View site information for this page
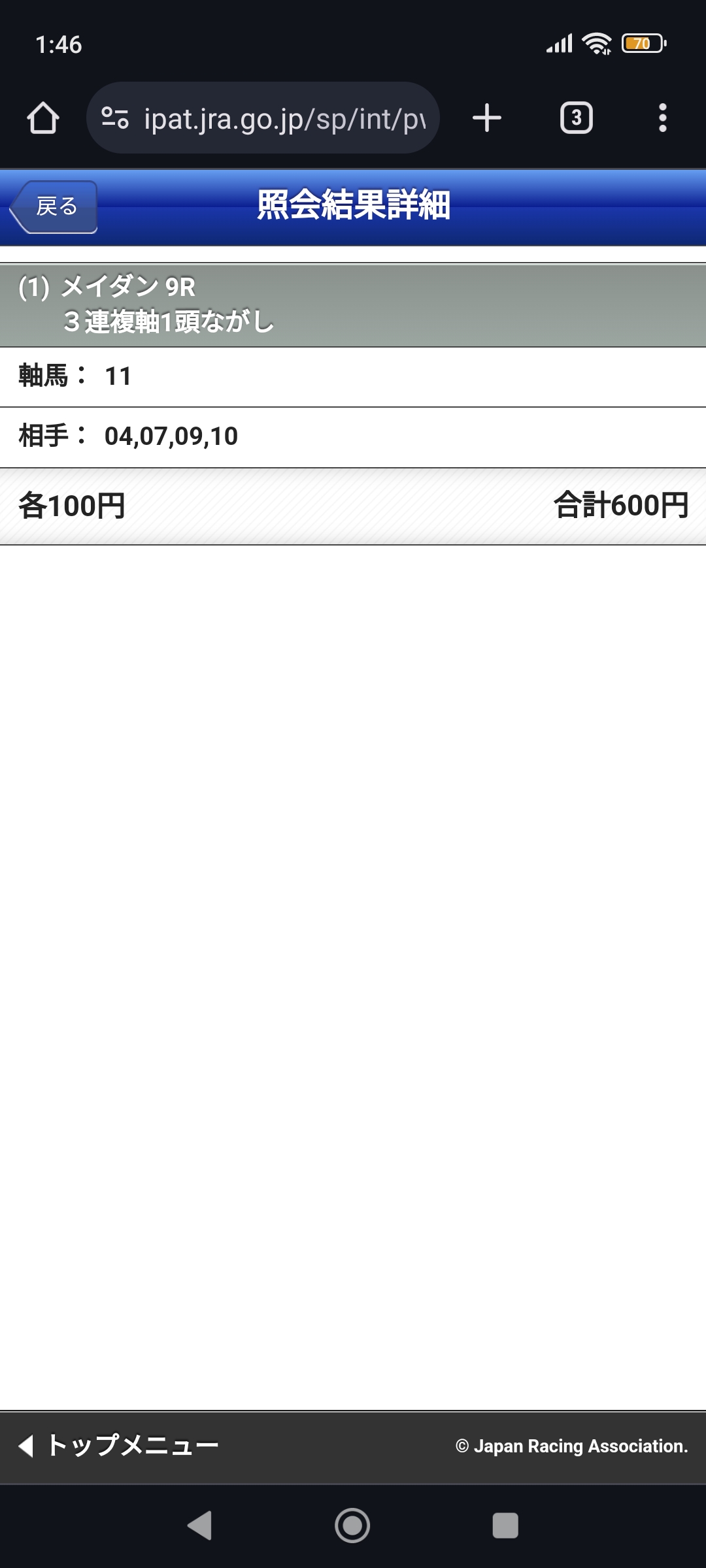Screen dimensions: 706x1568 [x=115, y=118]
